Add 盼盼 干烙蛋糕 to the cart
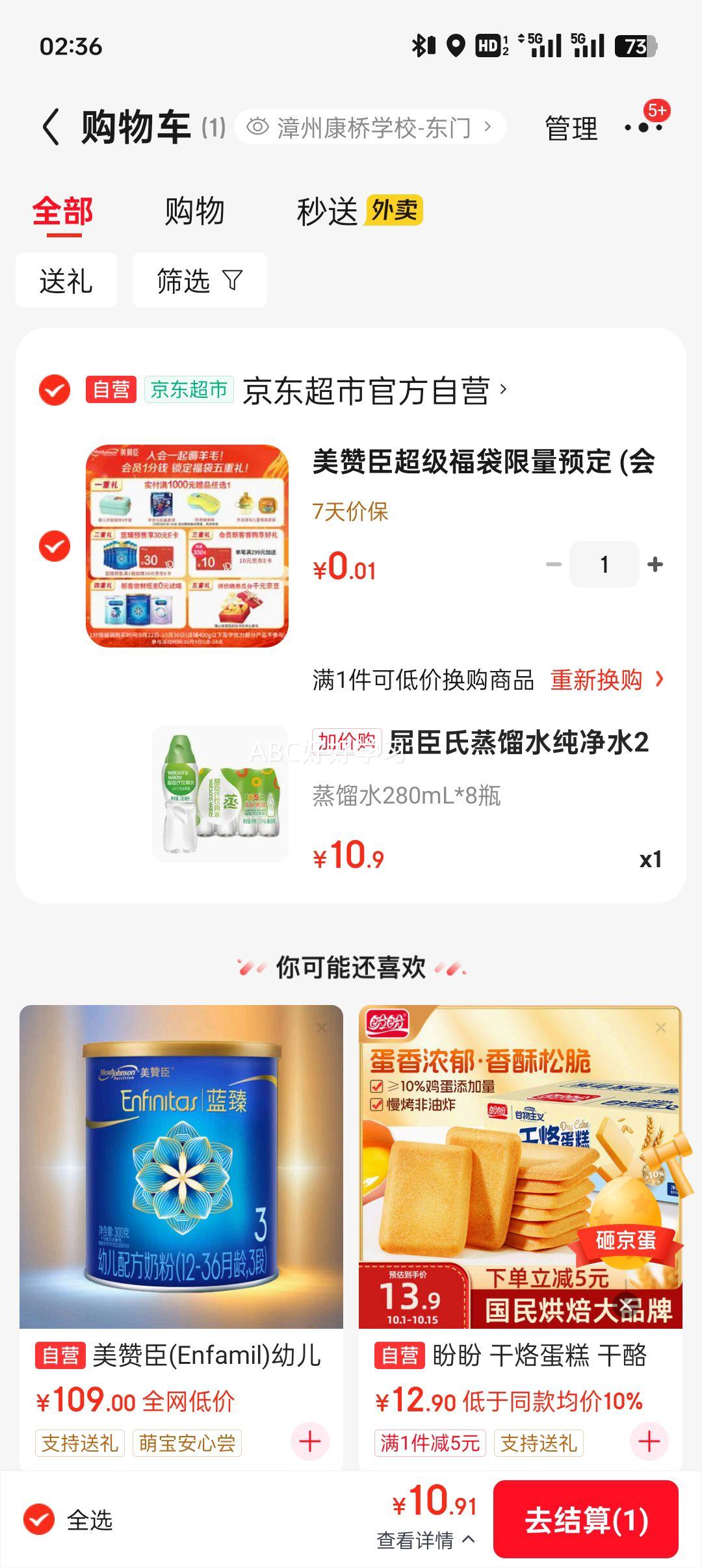 (649, 1442)
